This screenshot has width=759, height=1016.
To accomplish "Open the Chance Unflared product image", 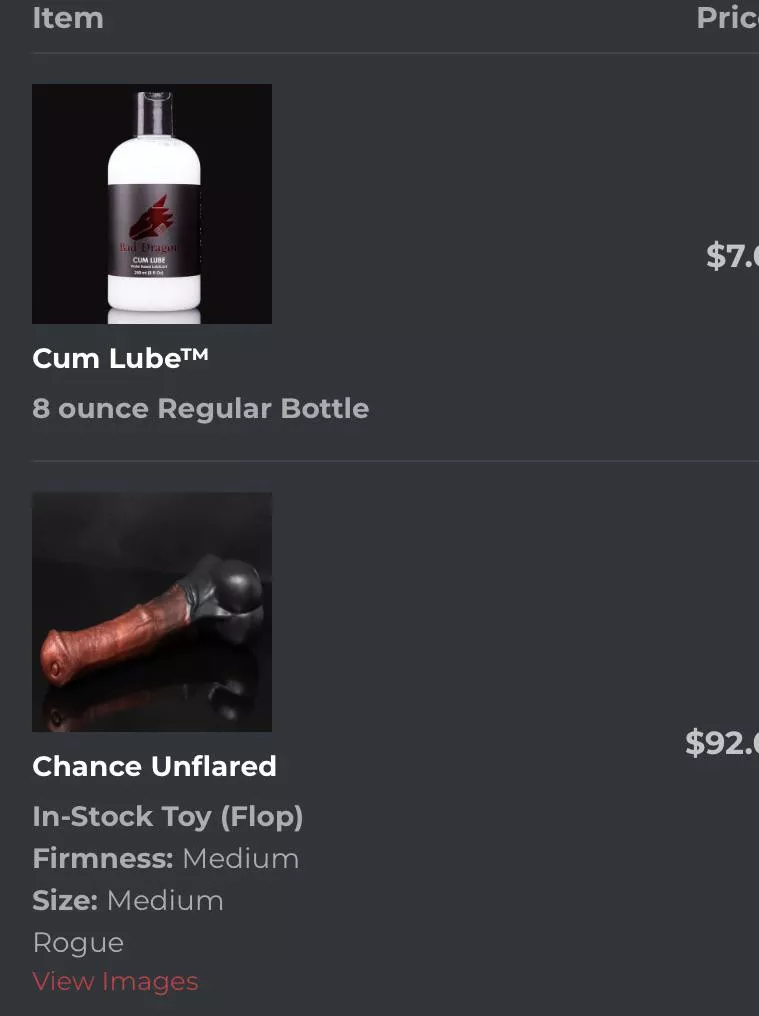I will pos(152,612).
